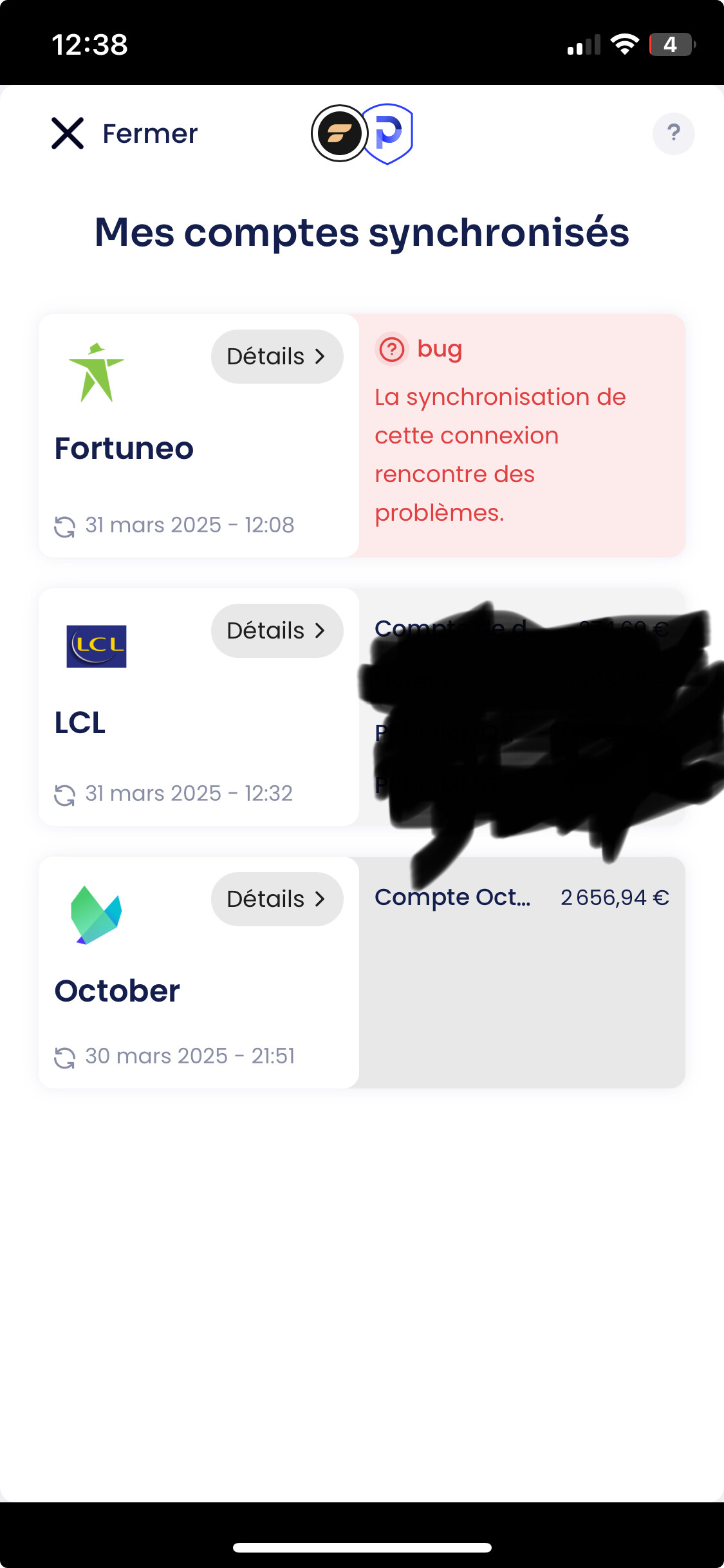Open Détails for LCL

tap(277, 631)
